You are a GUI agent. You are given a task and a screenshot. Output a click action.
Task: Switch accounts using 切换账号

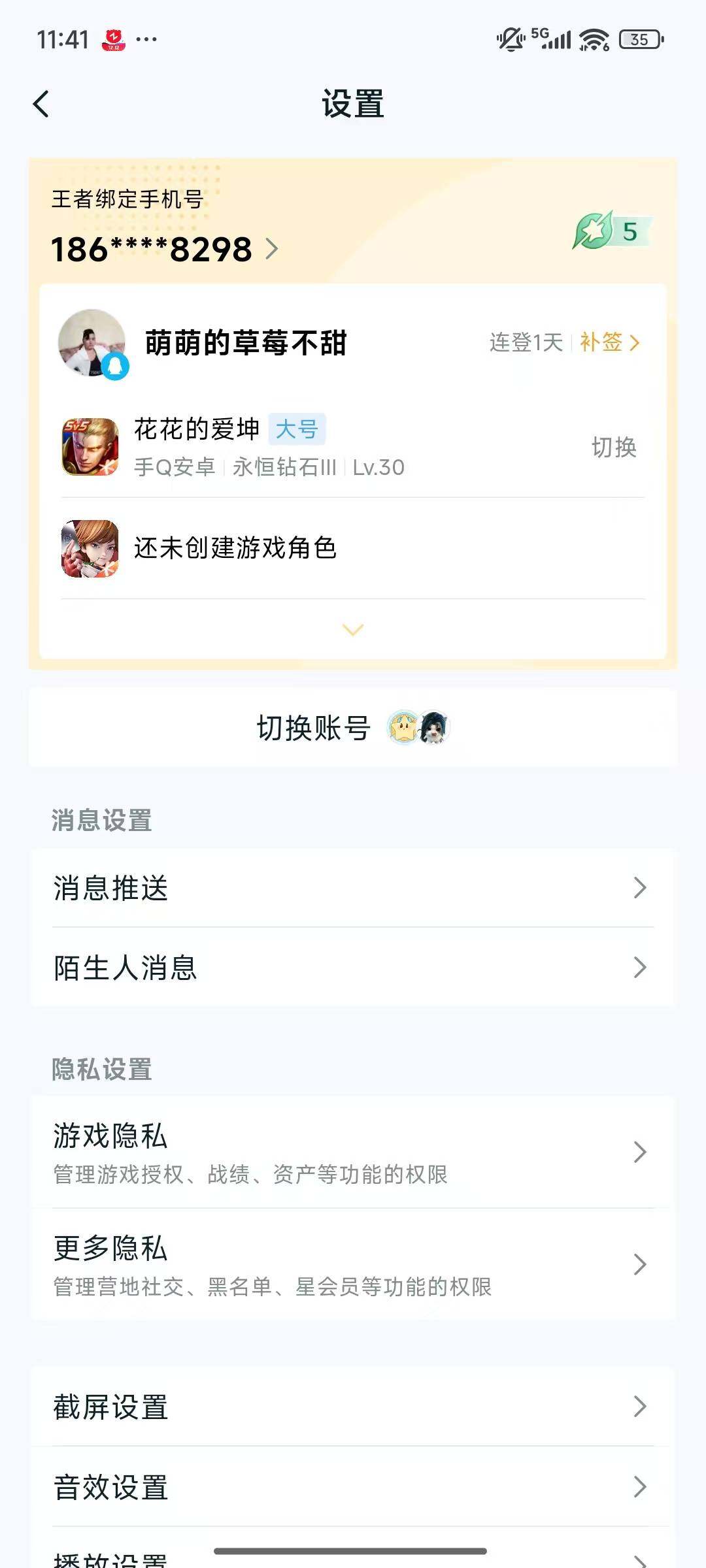(312, 726)
